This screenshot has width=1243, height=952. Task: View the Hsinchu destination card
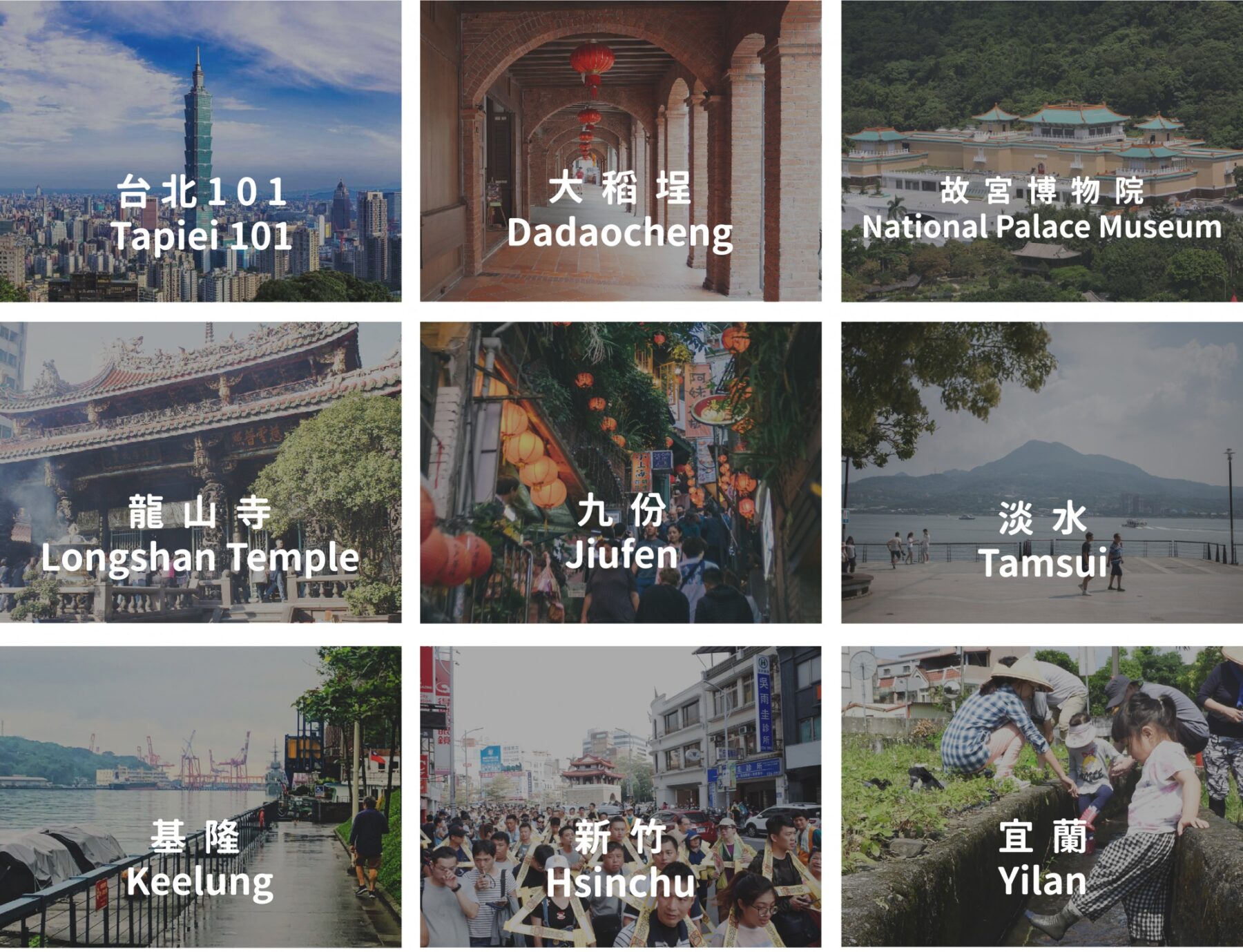click(620, 796)
